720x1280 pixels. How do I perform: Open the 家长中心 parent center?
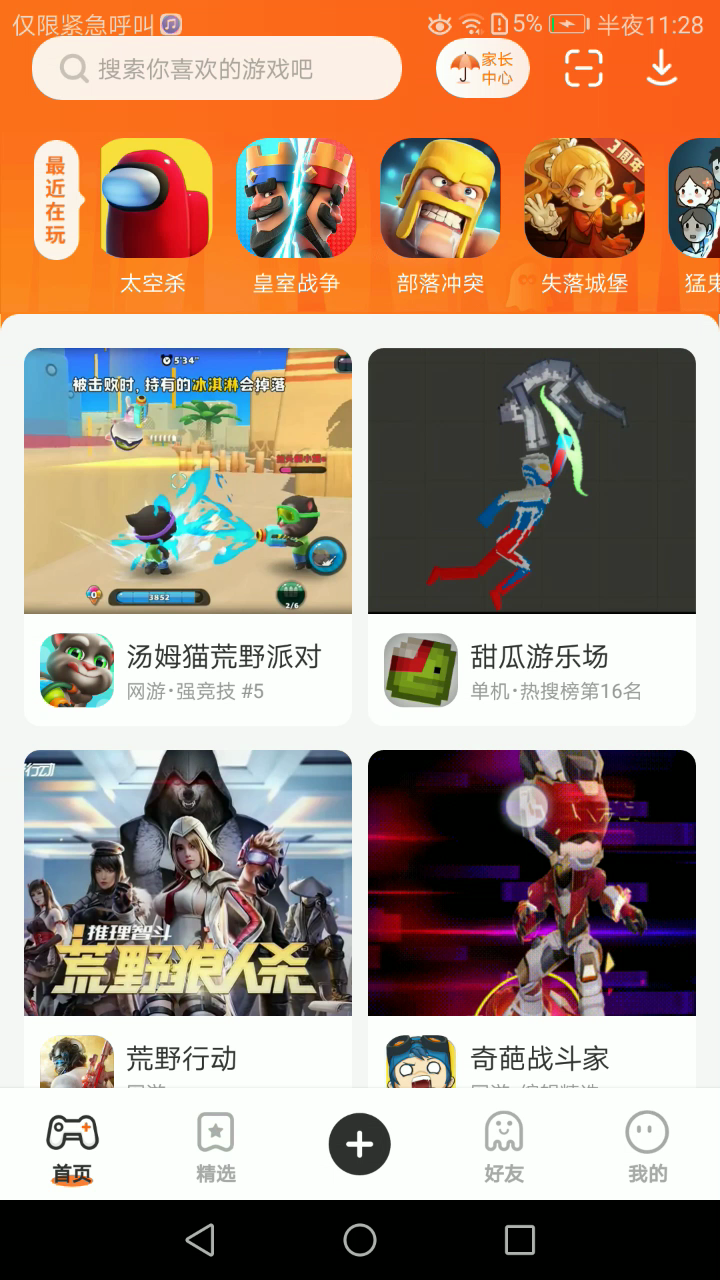(483, 68)
